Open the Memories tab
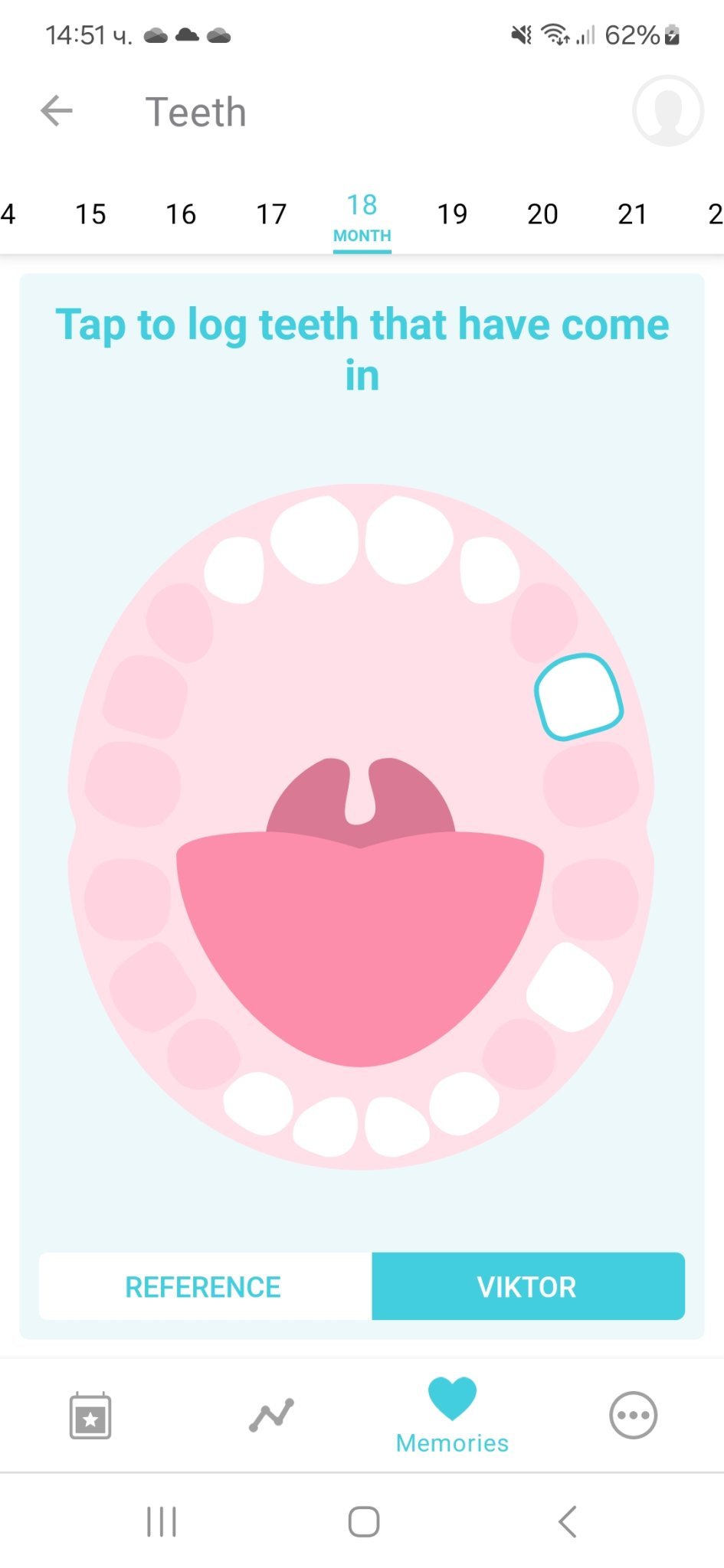Screen dimensions: 724x1568 (x=452, y=1416)
